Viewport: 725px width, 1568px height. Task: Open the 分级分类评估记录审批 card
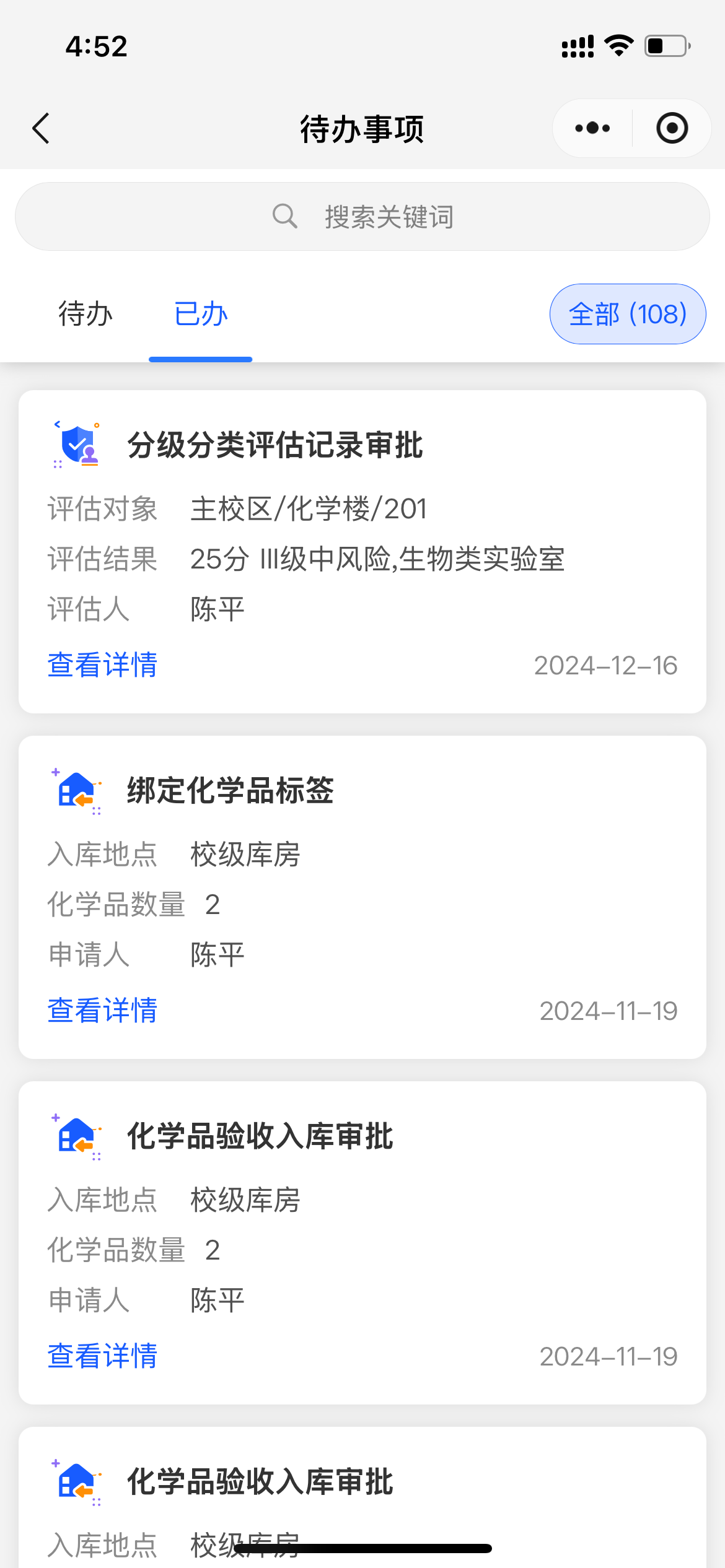point(362,551)
